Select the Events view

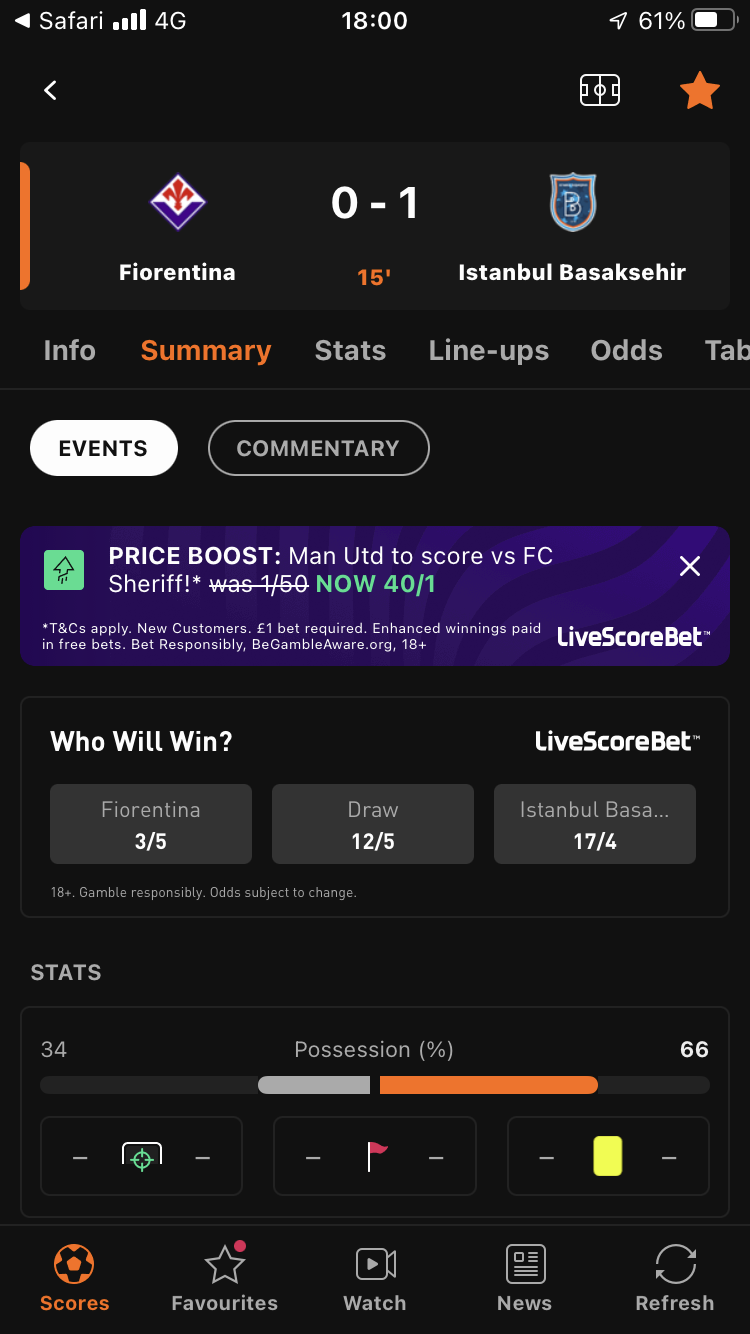[x=103, y=448]
